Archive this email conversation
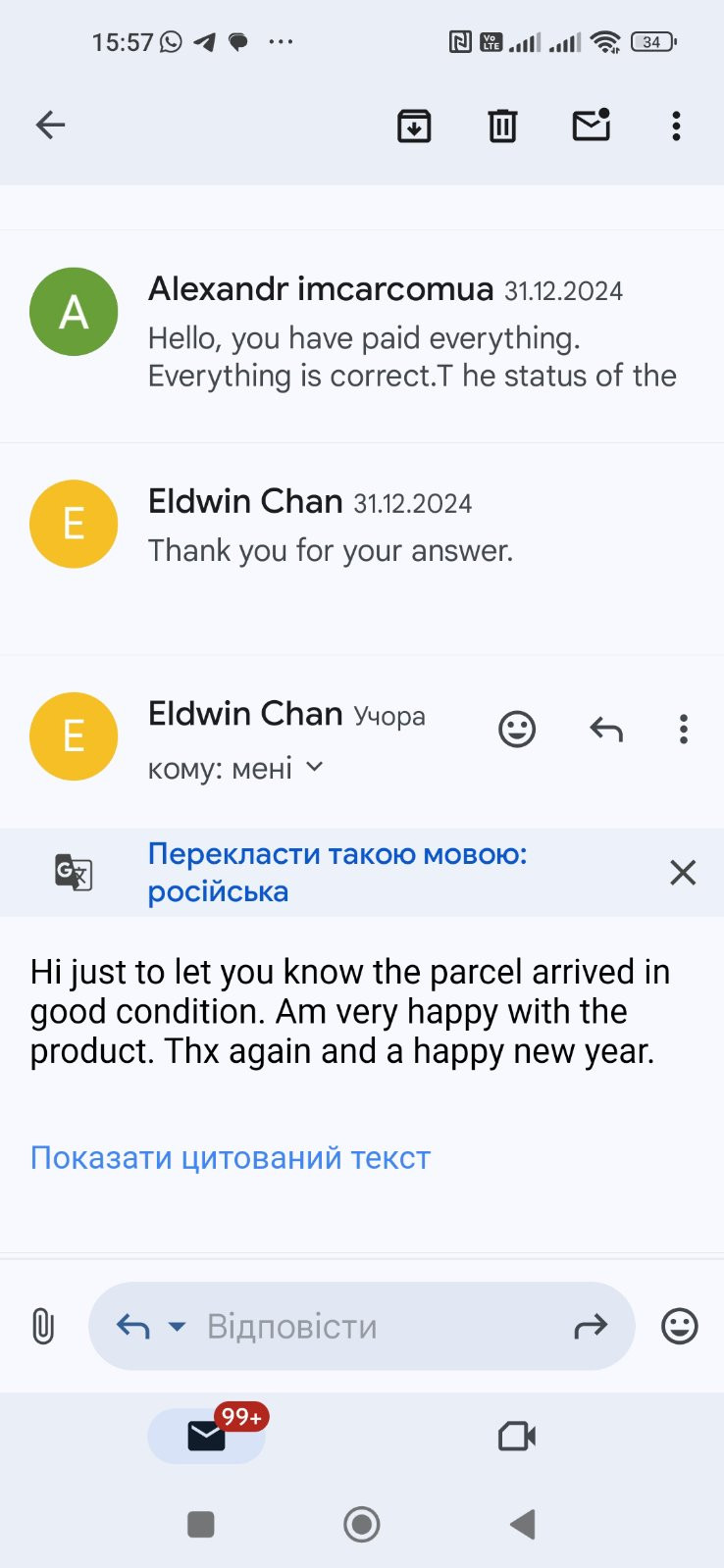Viewport: 724px width, 1568px height. 414,126
